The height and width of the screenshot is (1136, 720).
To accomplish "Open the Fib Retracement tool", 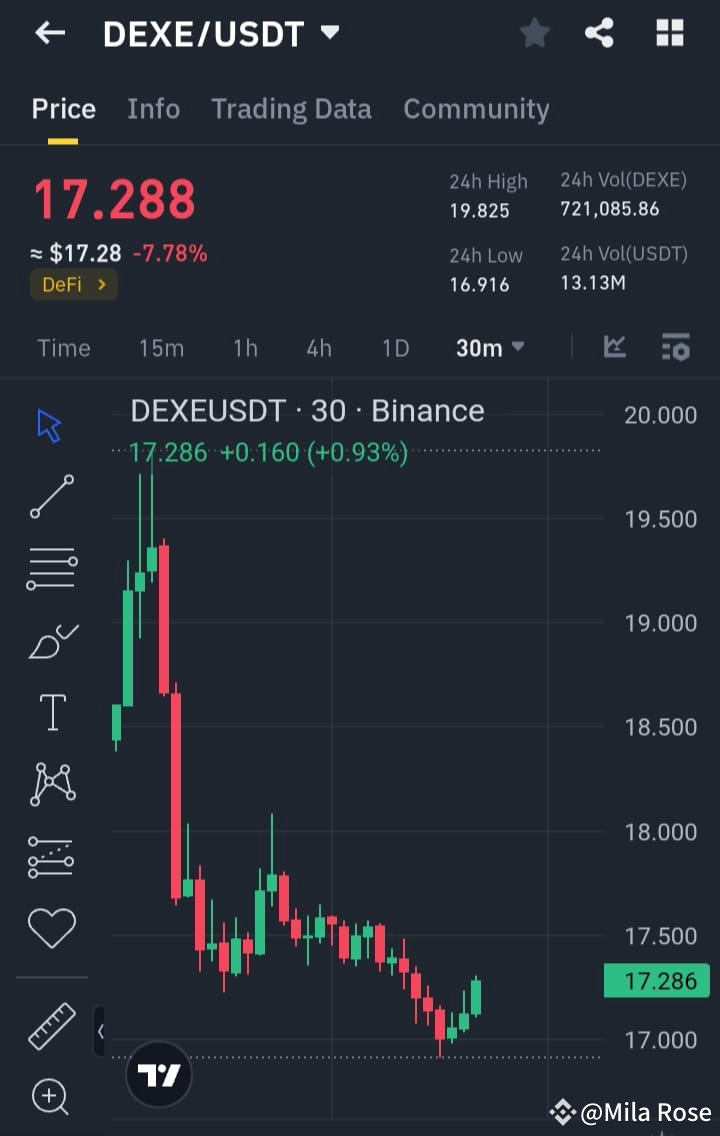I will coord(50,568).
